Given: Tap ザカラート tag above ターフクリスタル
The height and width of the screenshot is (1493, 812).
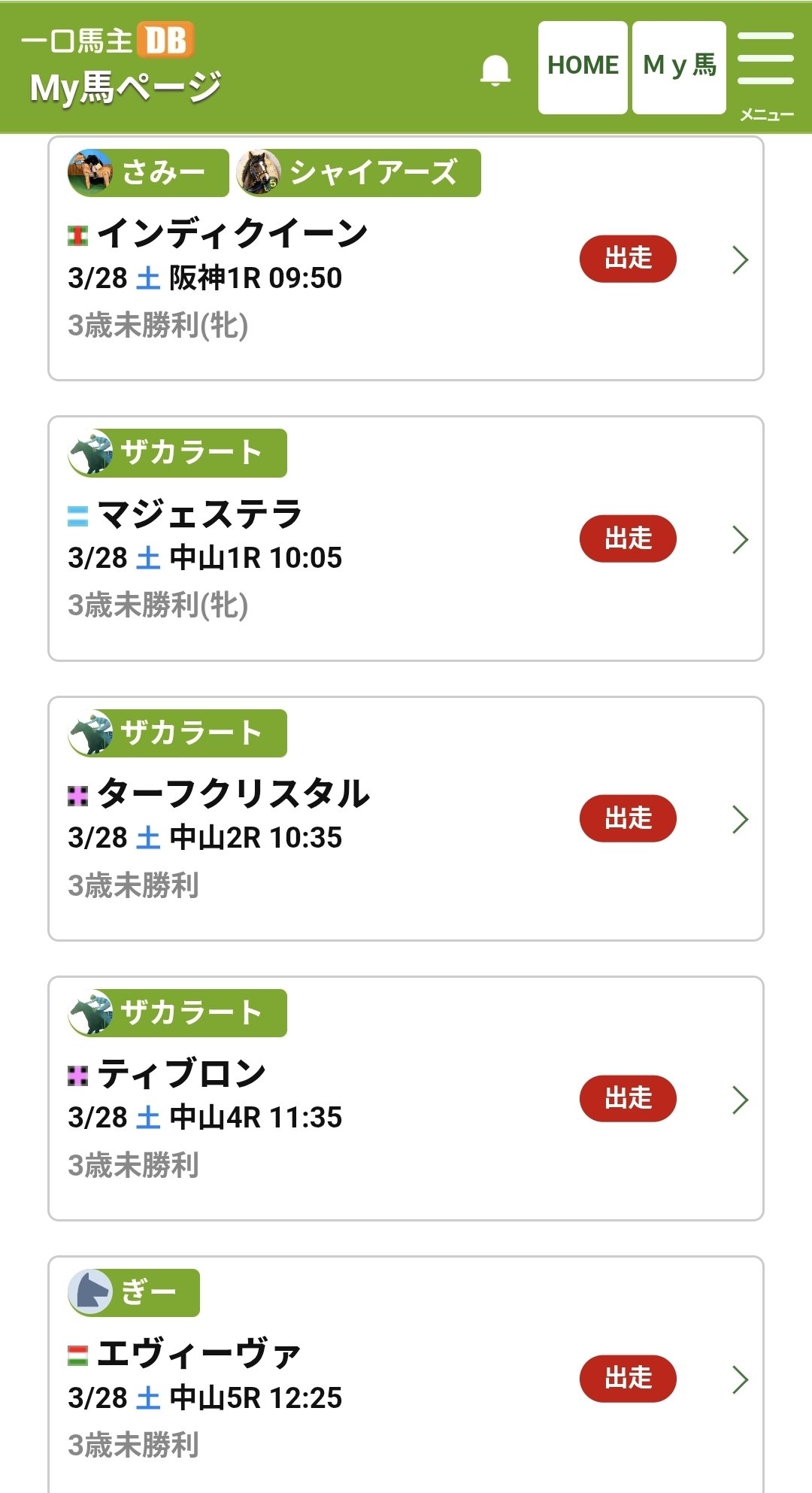Looking at the screenshot, I should click(x=177, y=733).
